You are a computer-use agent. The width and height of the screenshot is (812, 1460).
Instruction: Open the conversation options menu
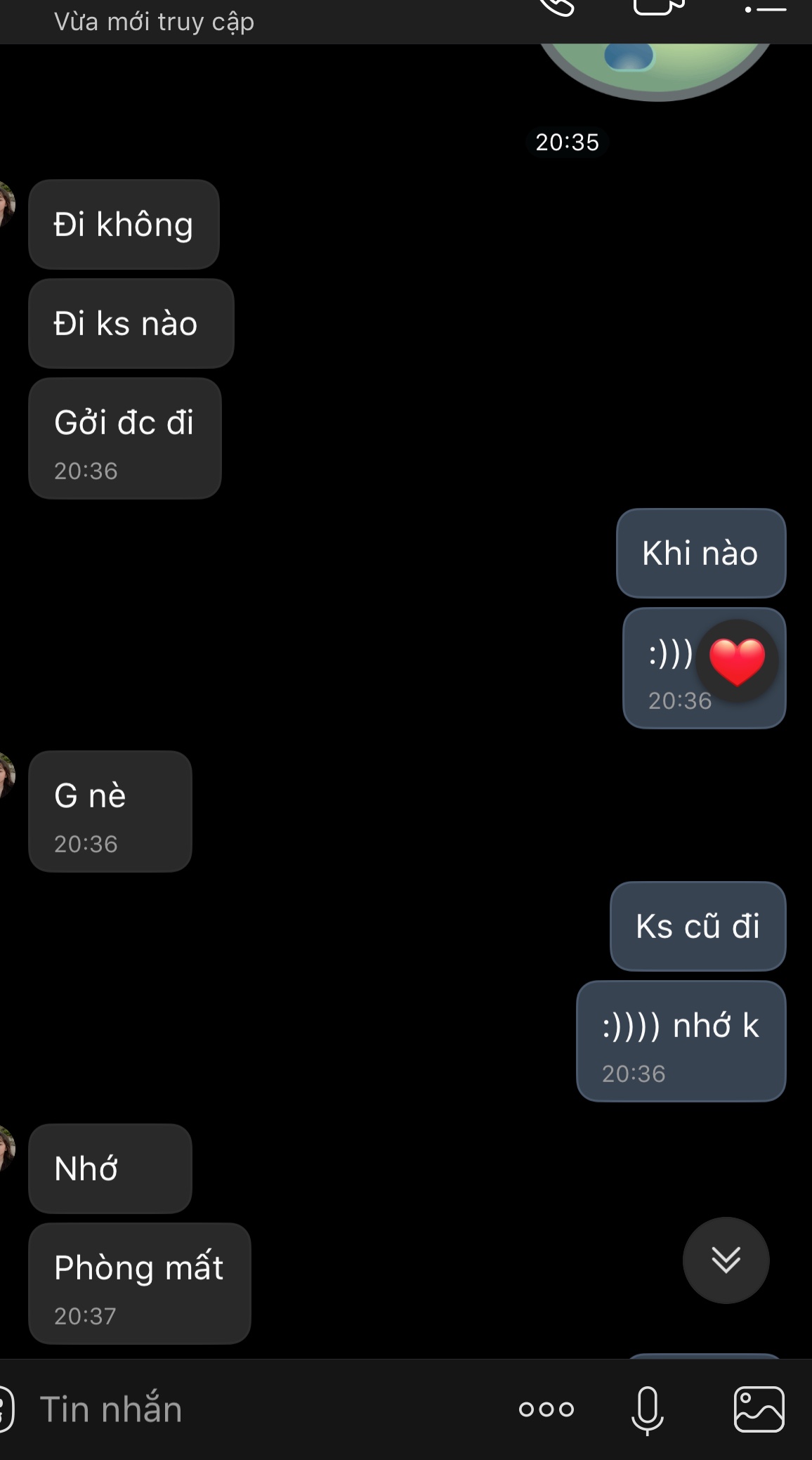coord(766,7)
